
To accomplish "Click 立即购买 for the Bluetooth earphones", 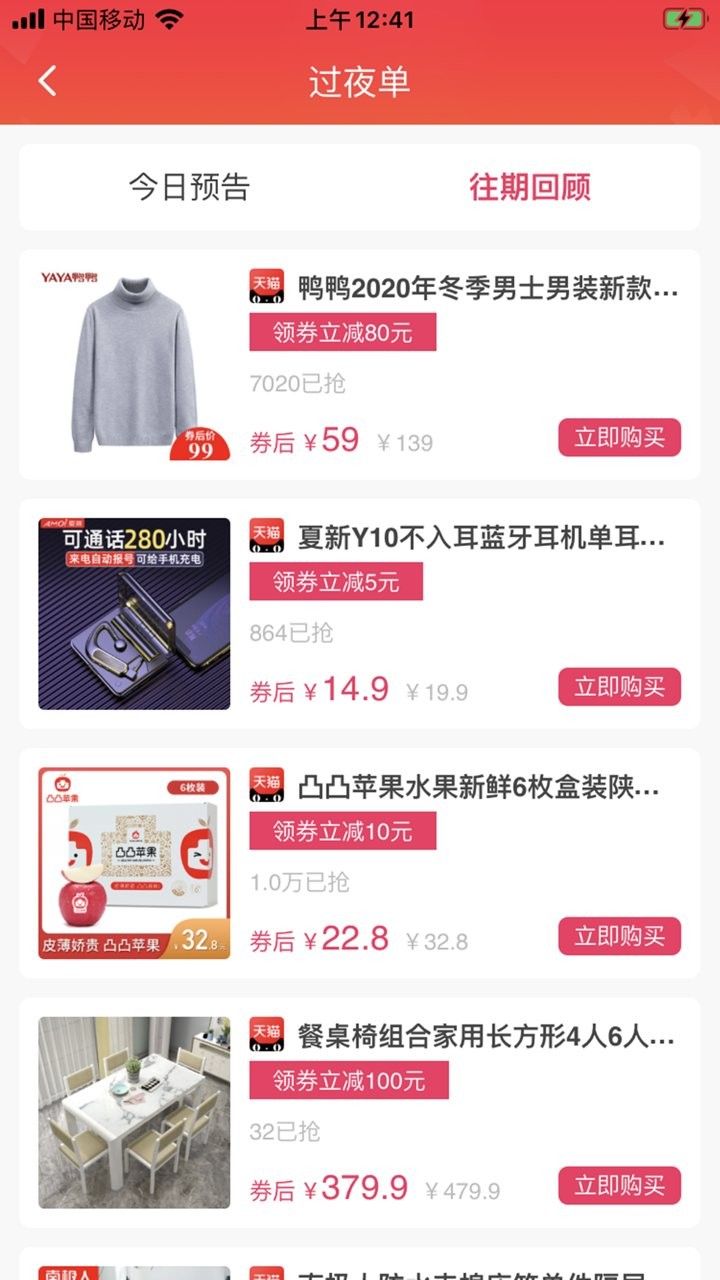I will tap(619, 687).
